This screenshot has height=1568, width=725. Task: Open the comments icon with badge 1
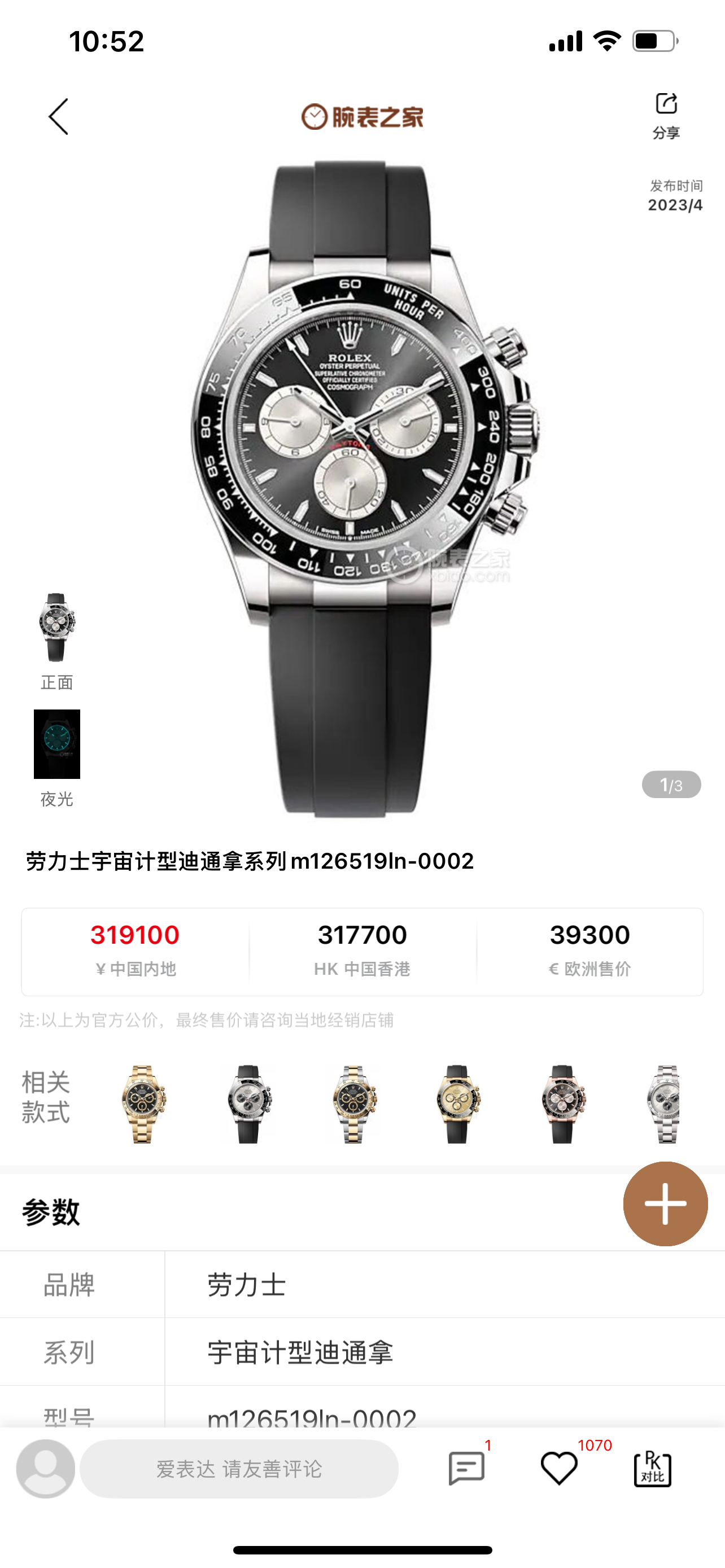coord(466,1468)
